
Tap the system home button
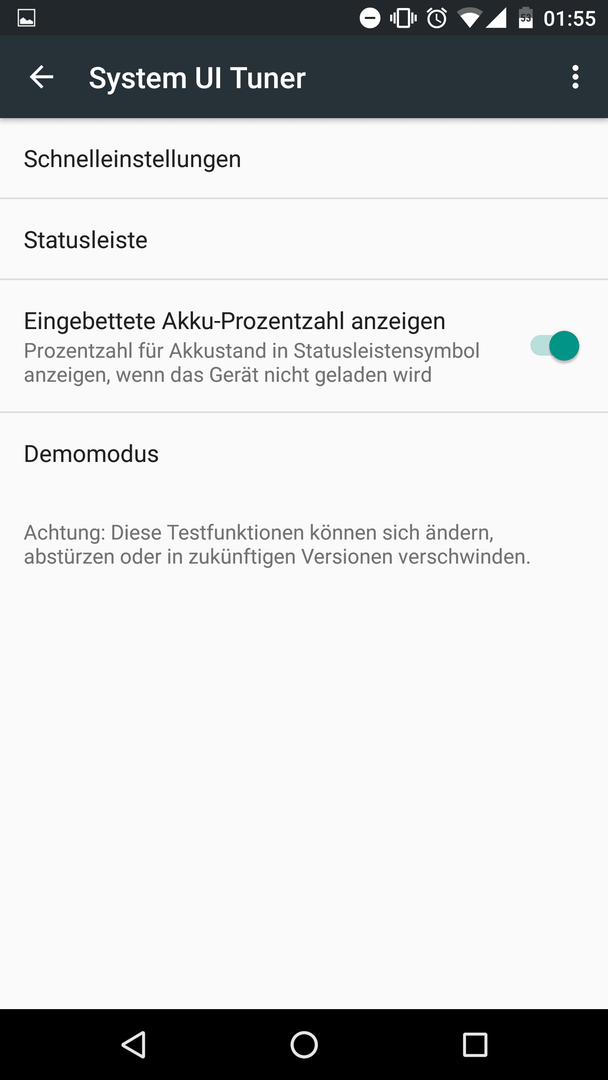click(x=304, y=1044)
